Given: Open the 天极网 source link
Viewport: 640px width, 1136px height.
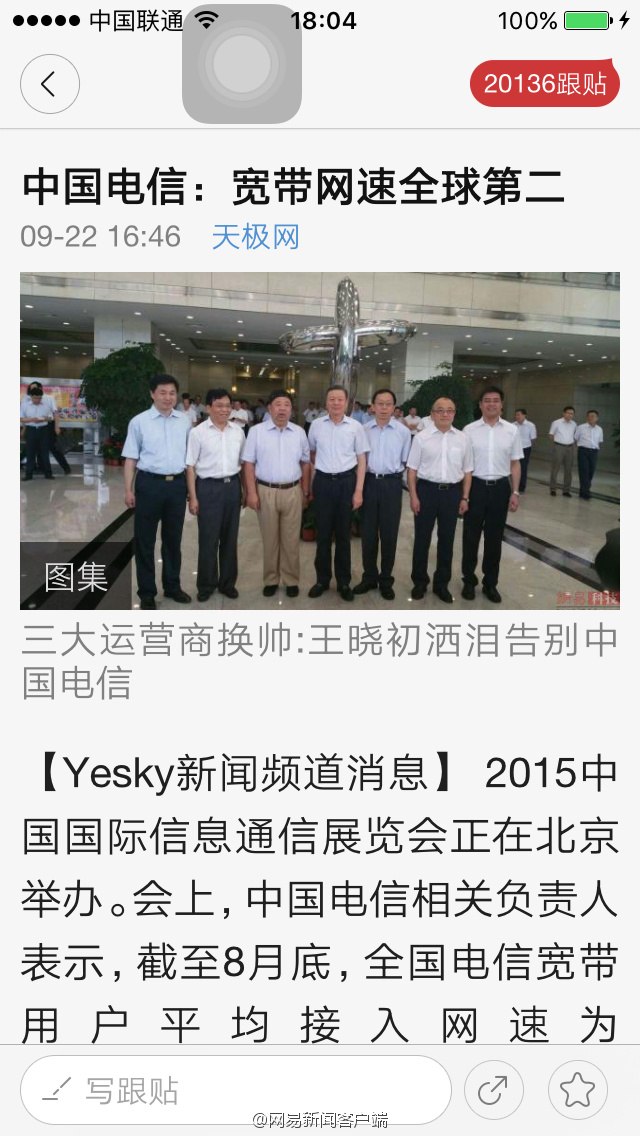Looking at the screenshot, I should tap(255, 237).
